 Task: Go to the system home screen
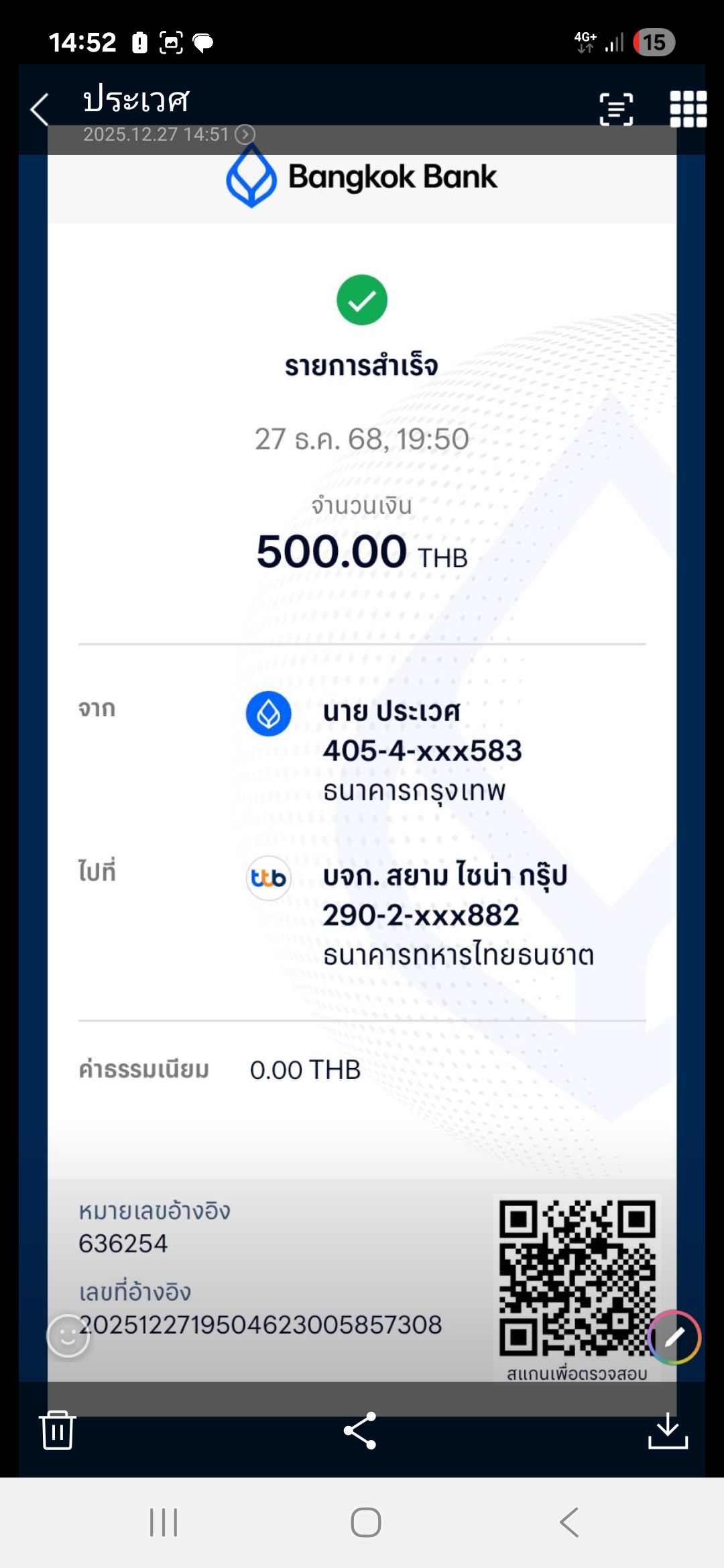pos(365,1522)
